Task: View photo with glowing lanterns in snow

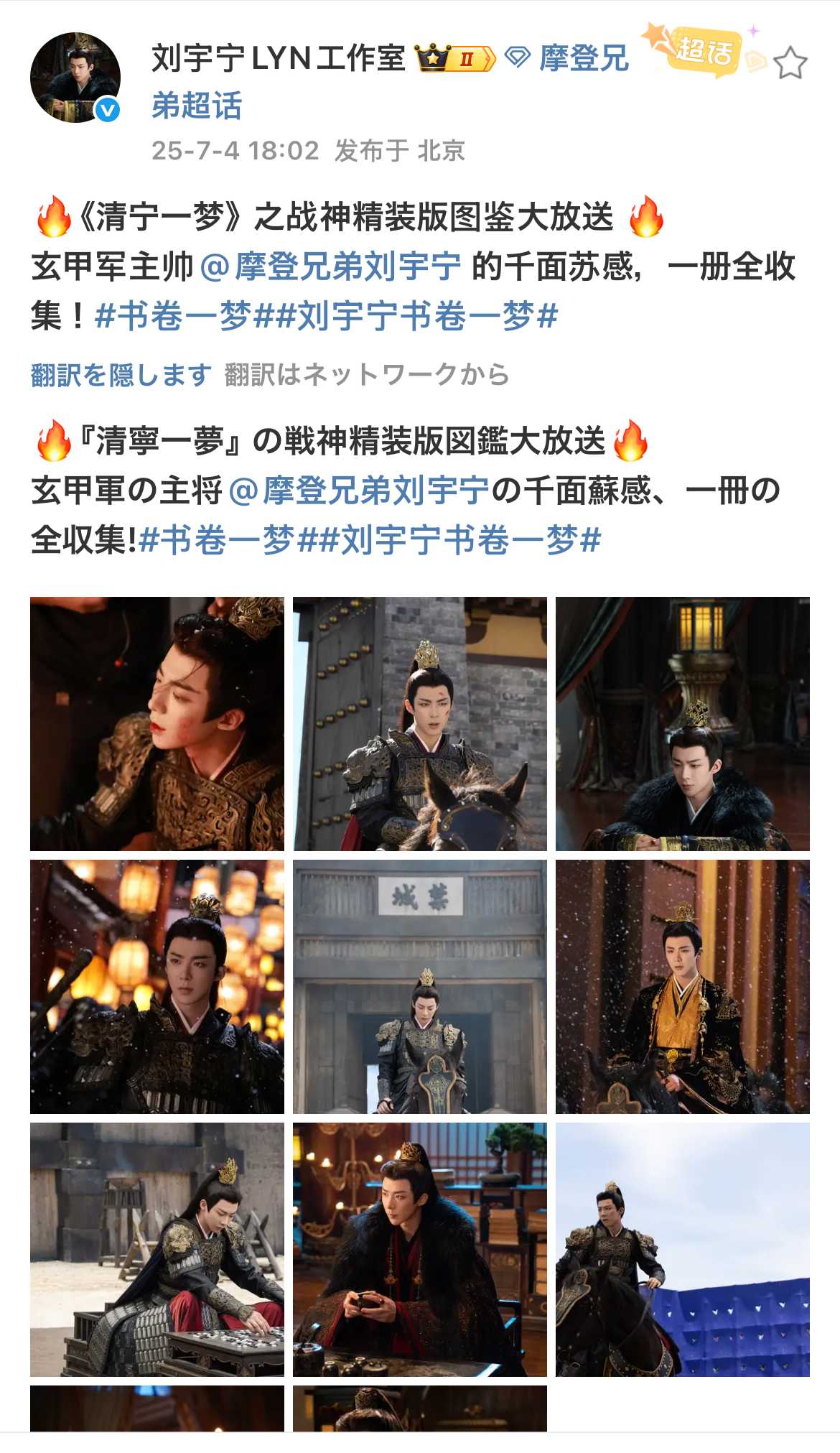Action: [157, 986]
